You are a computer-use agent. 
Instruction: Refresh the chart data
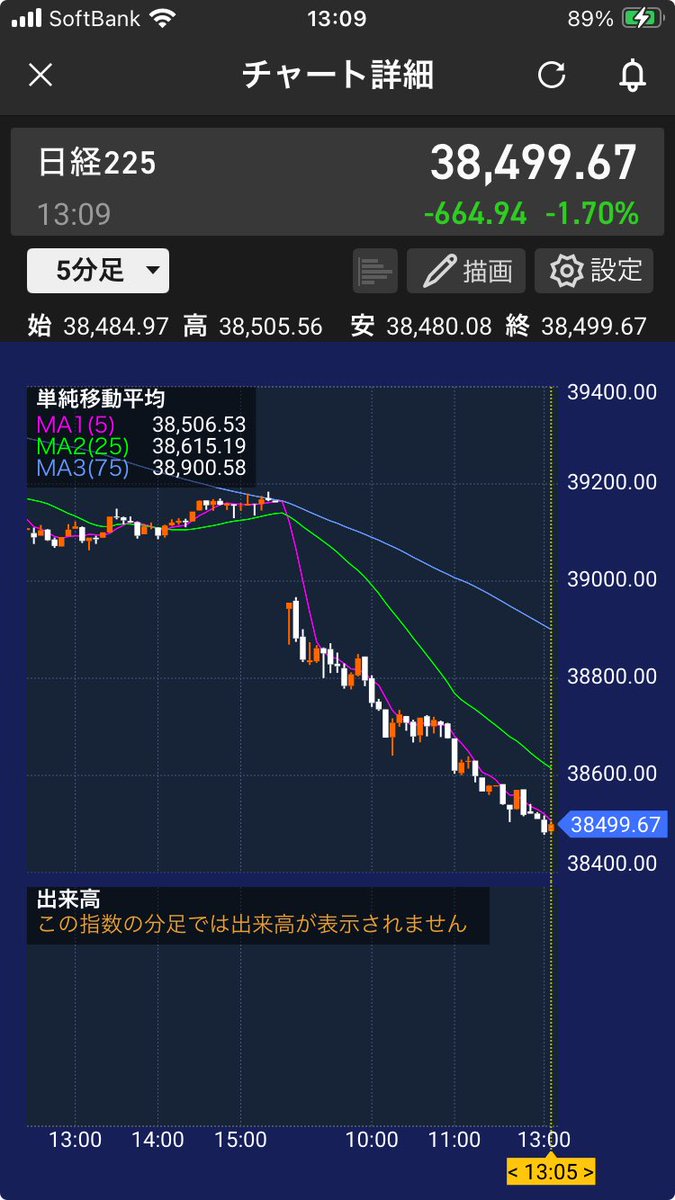(551, 76)
